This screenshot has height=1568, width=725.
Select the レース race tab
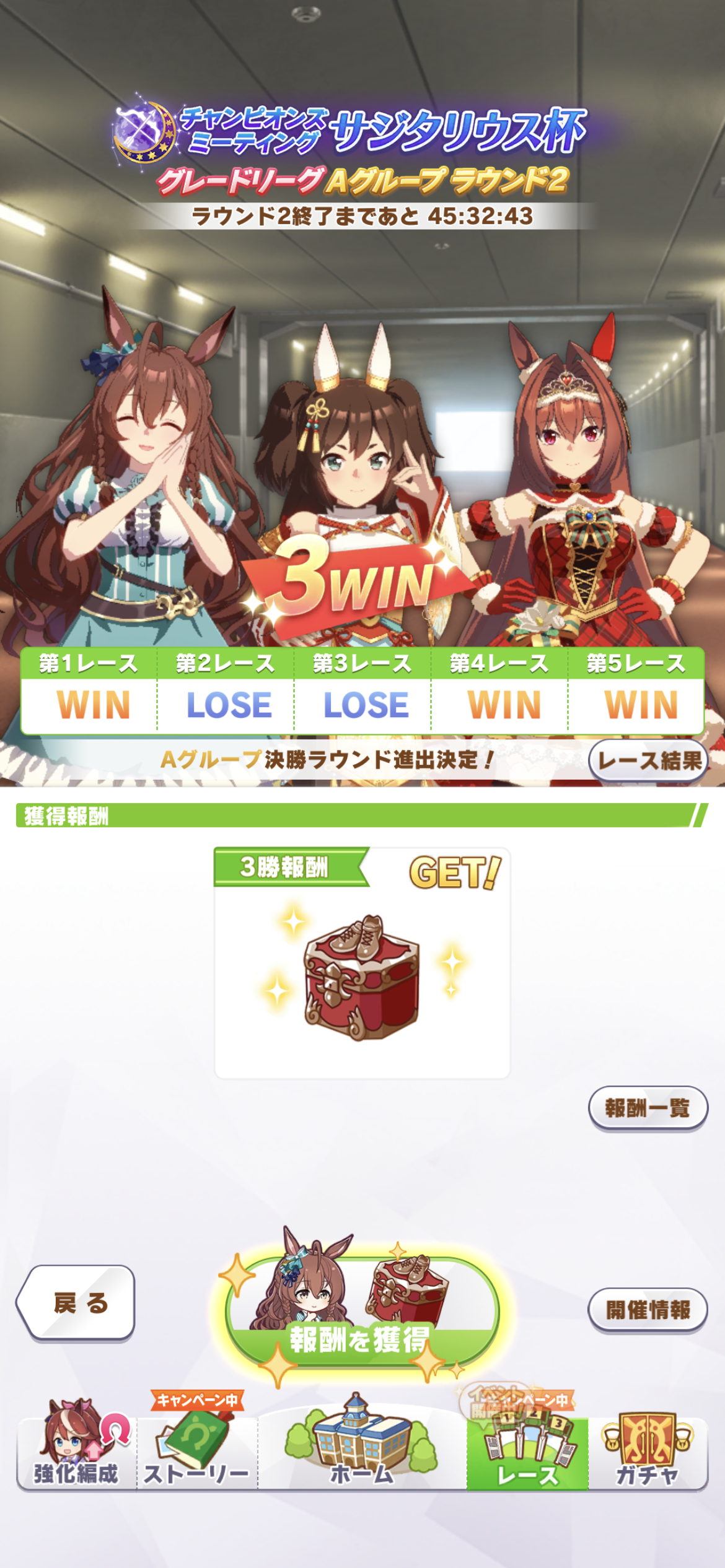click(527, 1453)
